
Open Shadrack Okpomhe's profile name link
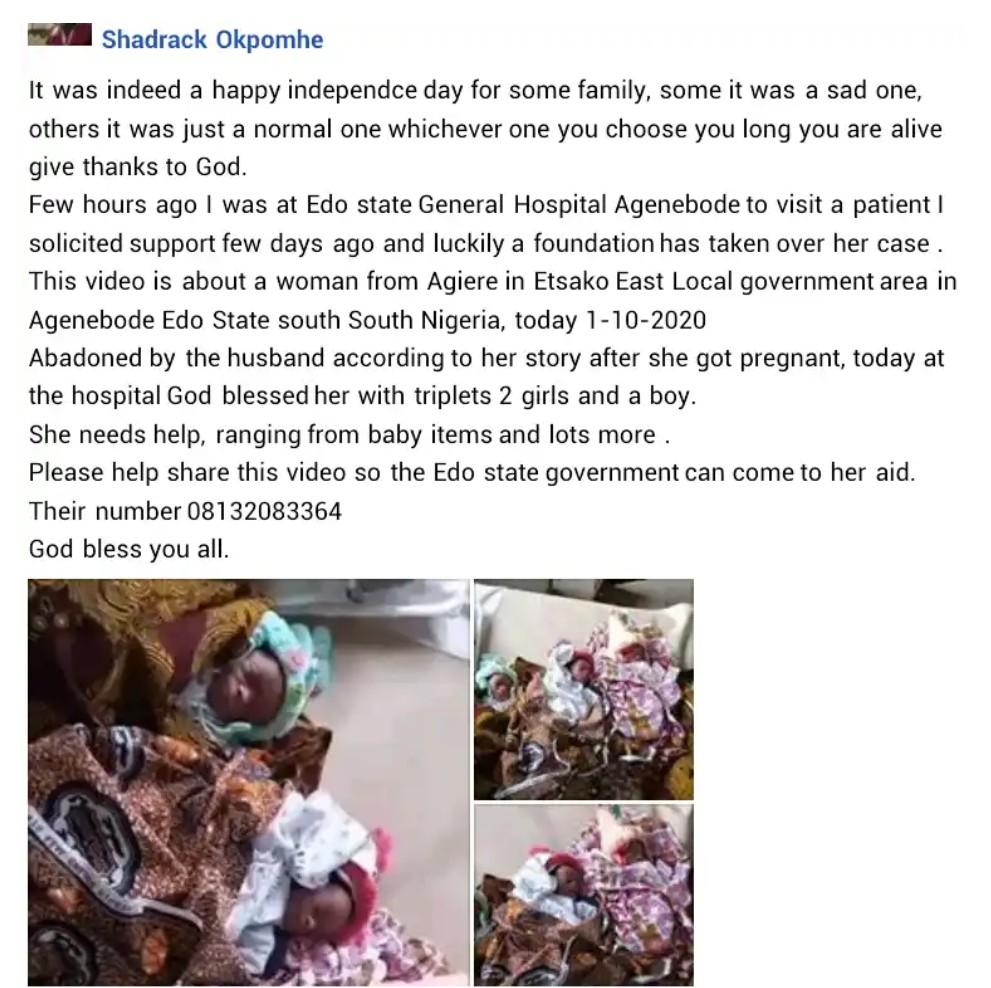(x=212, y=40)
